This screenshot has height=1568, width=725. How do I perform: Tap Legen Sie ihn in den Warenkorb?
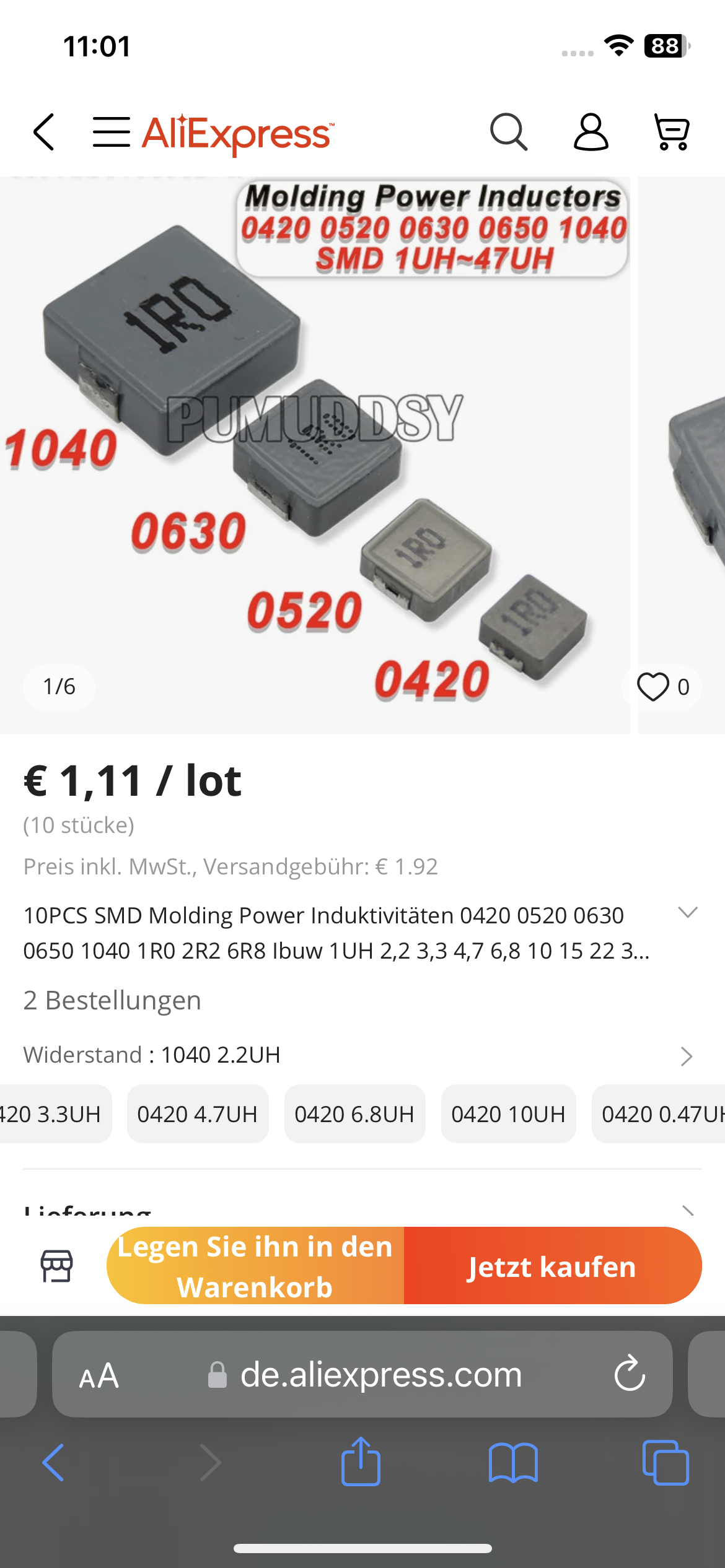click(x=255, y=1266)
